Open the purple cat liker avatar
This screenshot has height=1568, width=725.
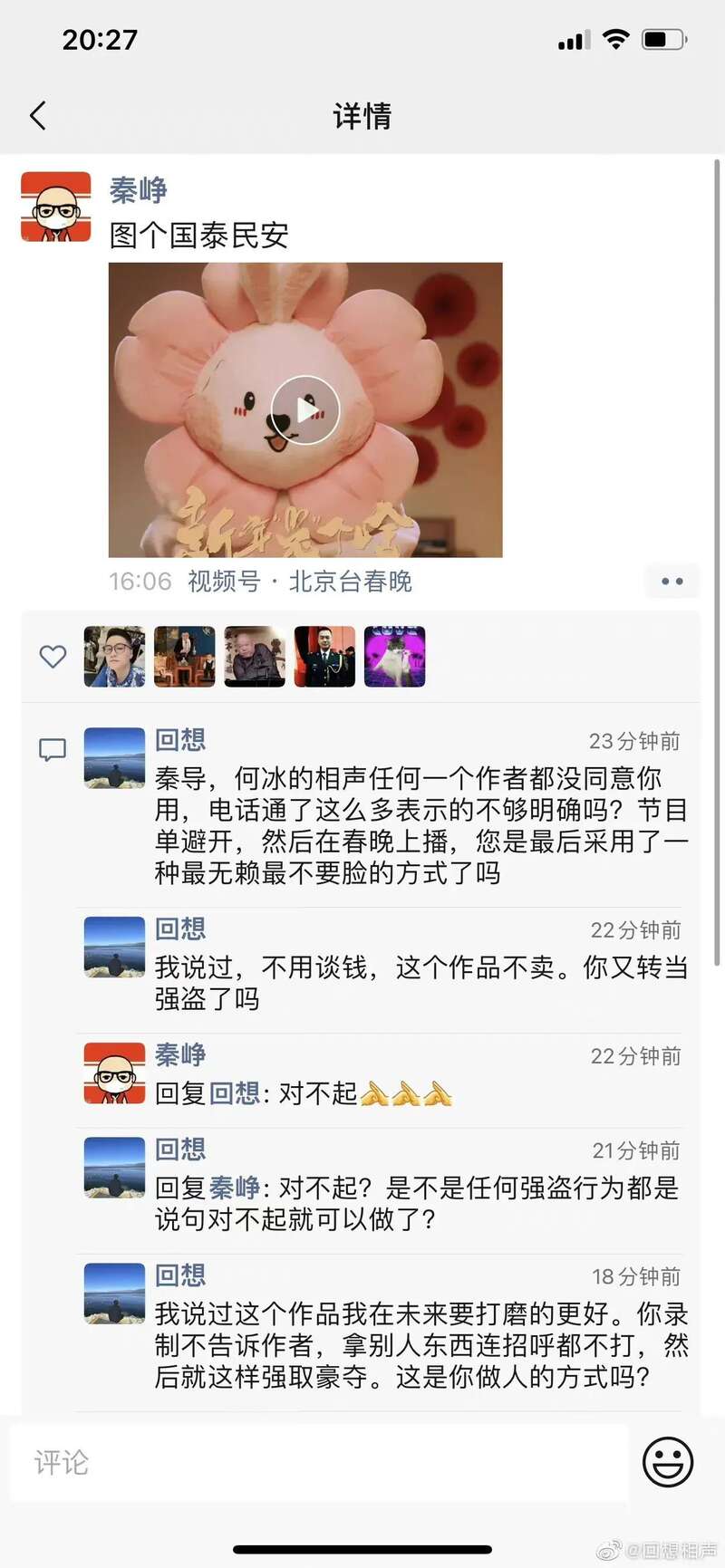394,657
